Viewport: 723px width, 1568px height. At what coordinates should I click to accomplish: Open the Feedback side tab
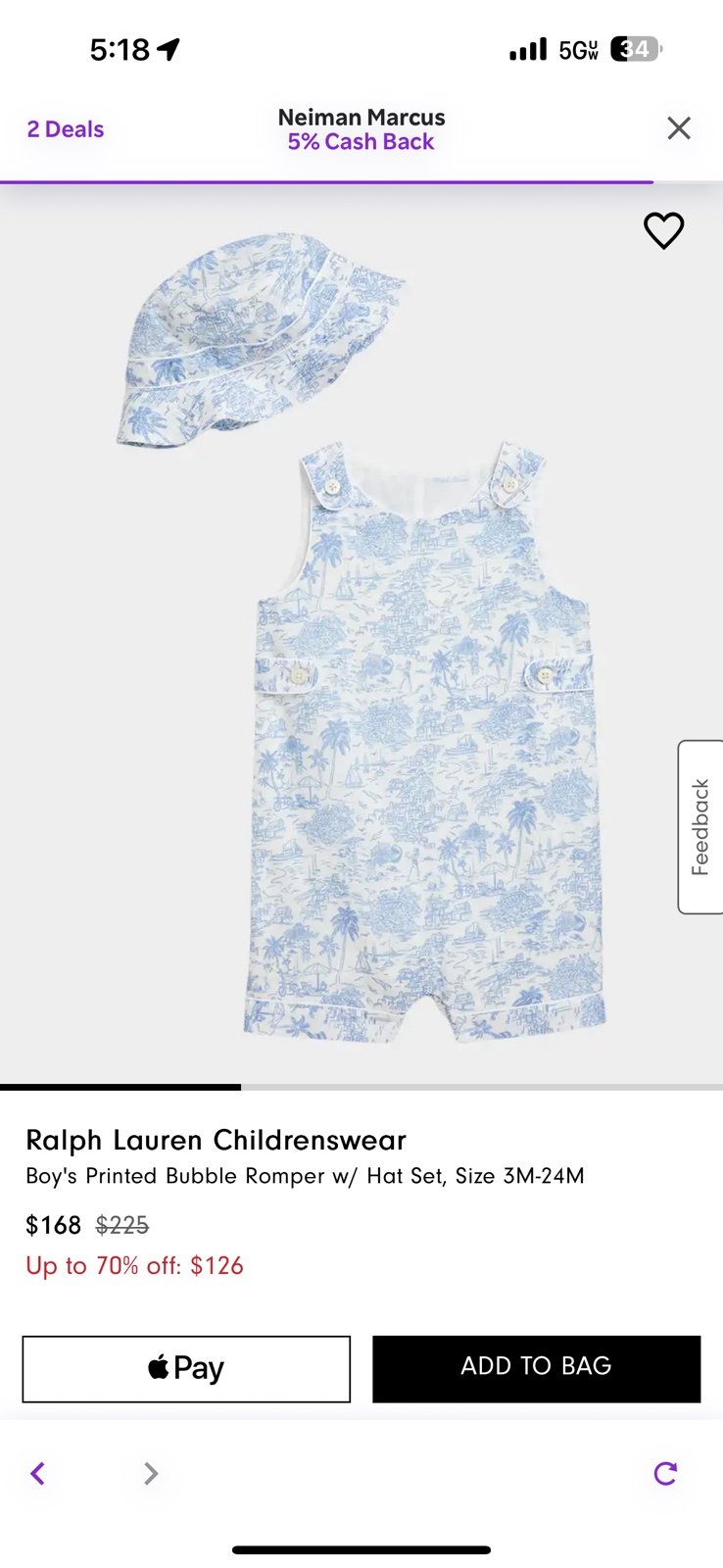coord(700,827)
